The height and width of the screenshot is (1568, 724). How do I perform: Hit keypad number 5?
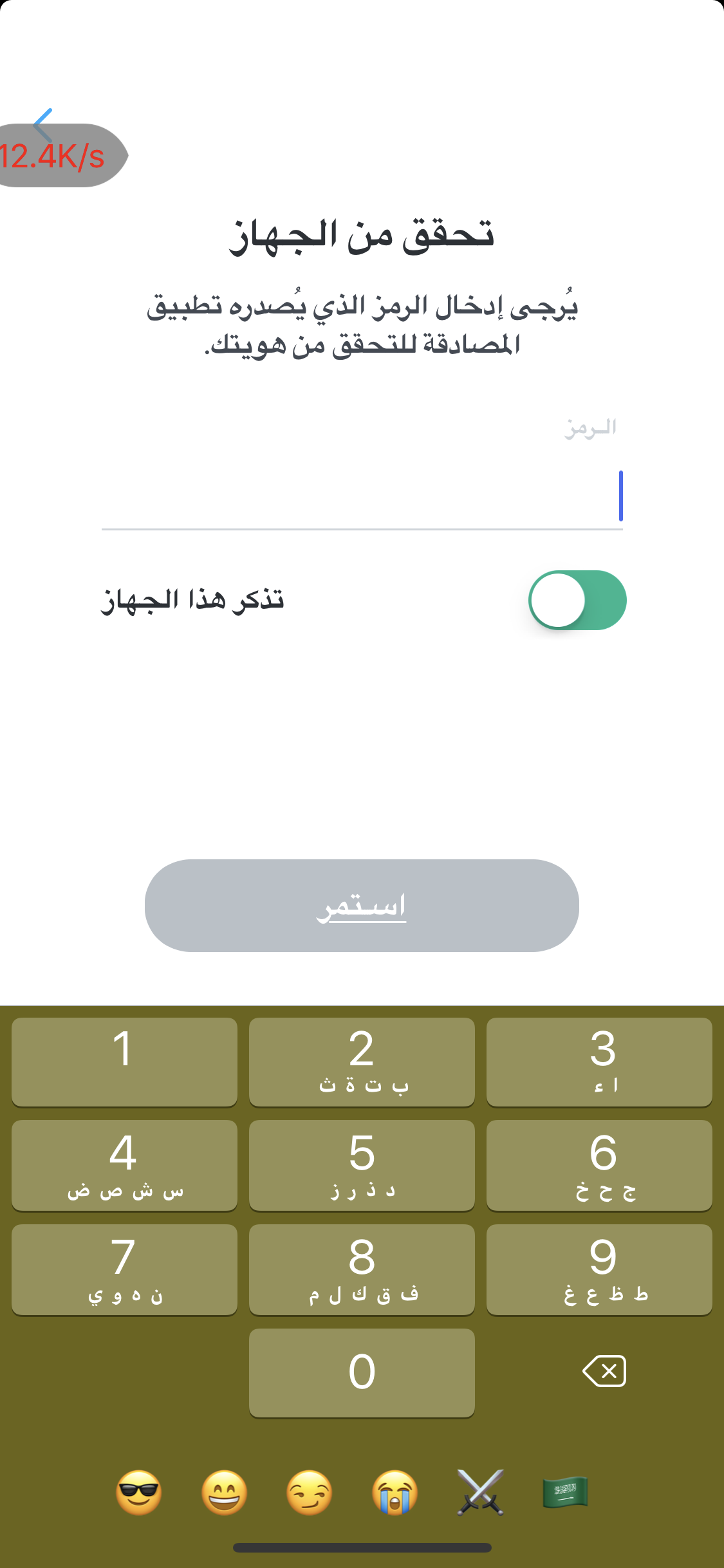click(362, 1165)
